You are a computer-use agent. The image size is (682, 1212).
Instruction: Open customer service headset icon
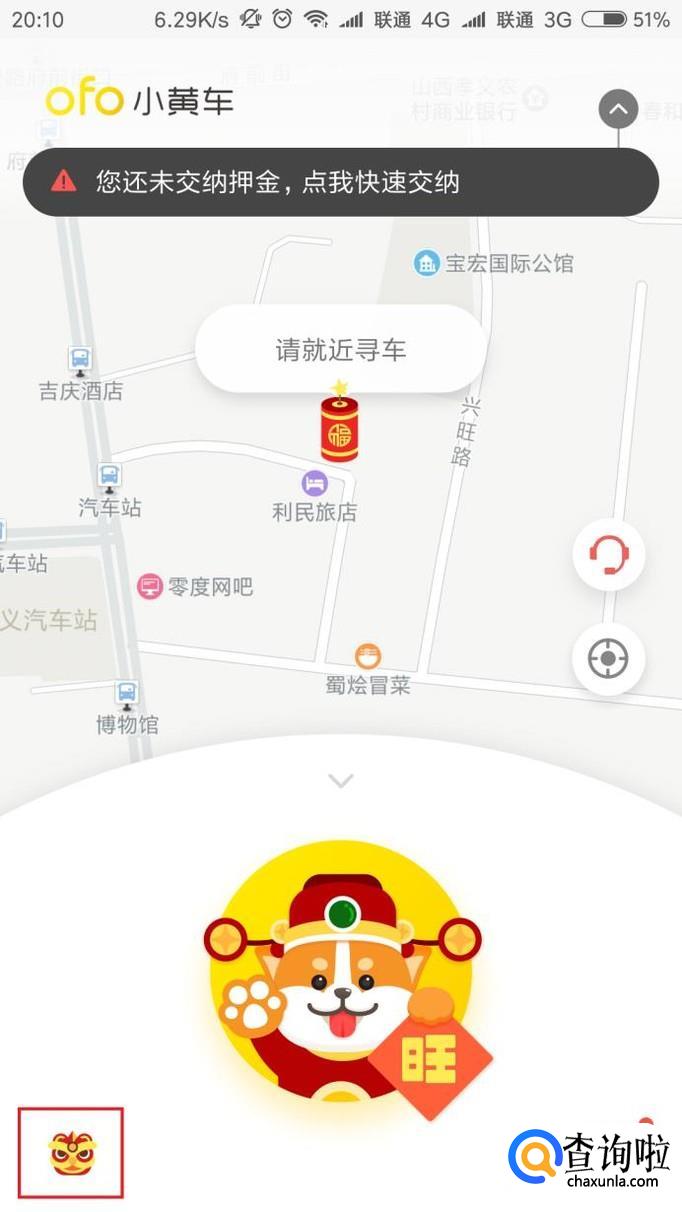coord(608,555)
